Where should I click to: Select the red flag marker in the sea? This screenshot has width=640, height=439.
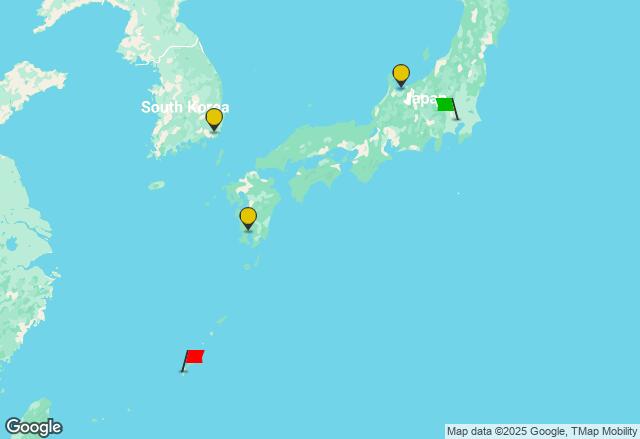(193, 357)
